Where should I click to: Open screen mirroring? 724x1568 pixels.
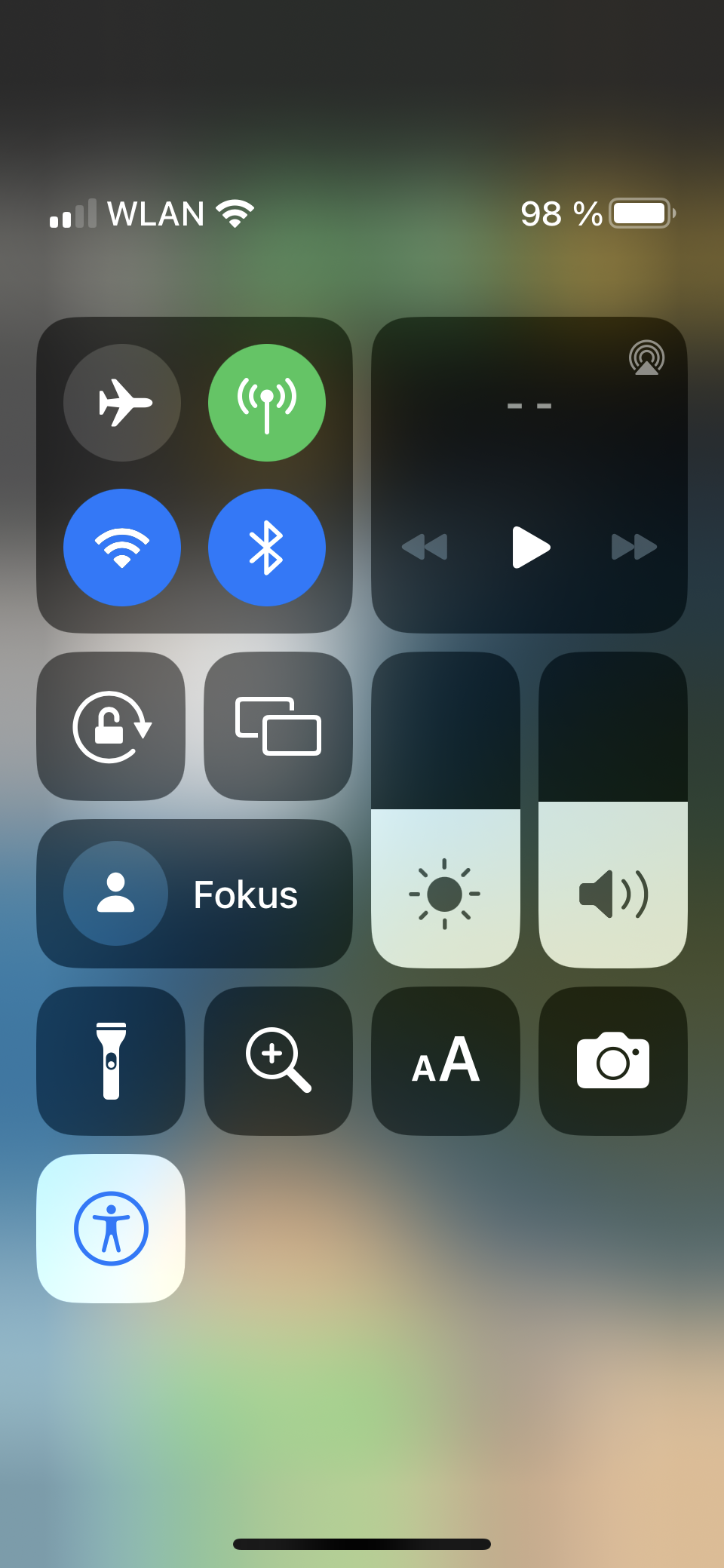click(x=278, y=726)
